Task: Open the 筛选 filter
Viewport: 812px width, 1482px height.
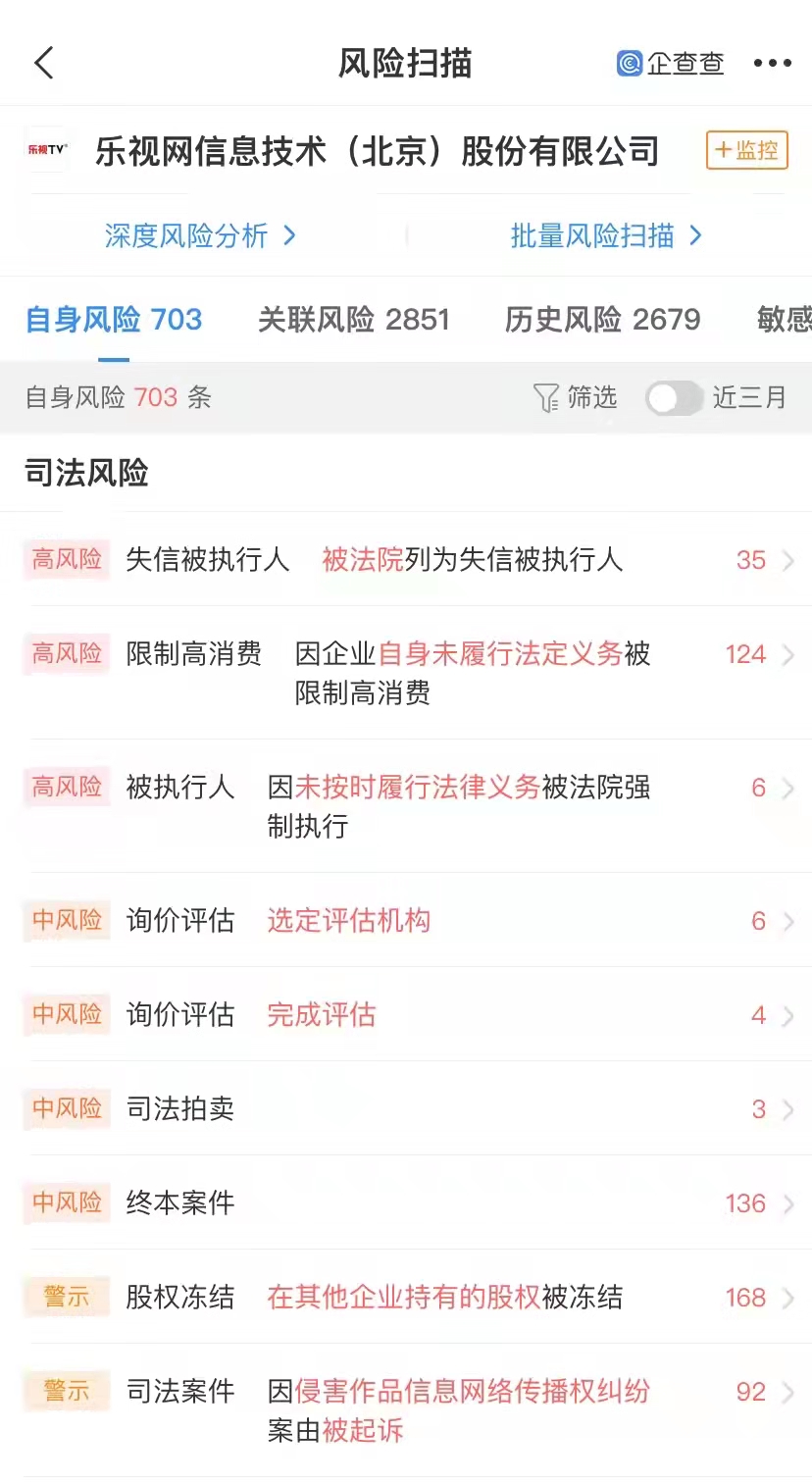Action: 575,397
